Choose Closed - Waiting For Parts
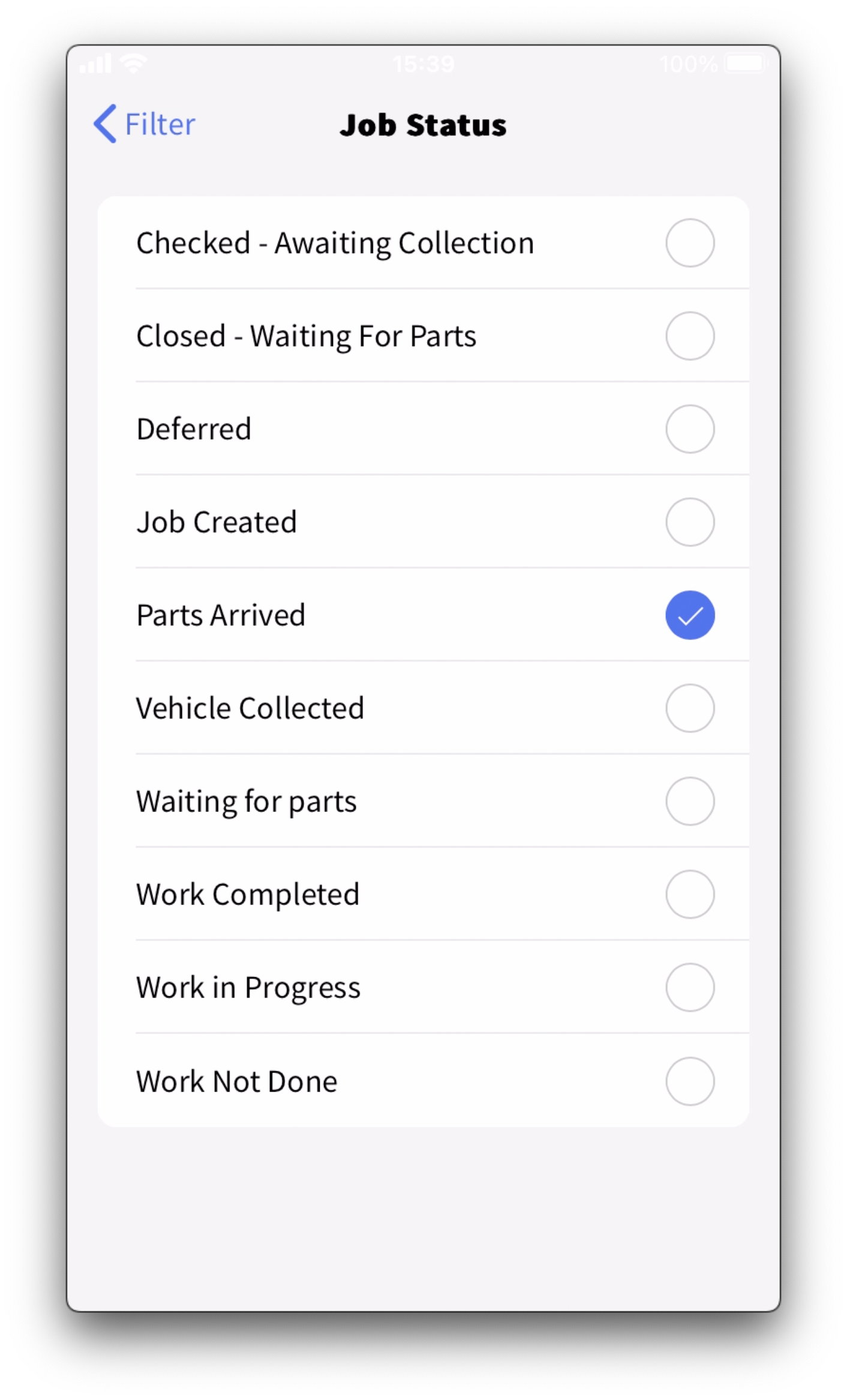847x1400 pixels. click(423, 335)
